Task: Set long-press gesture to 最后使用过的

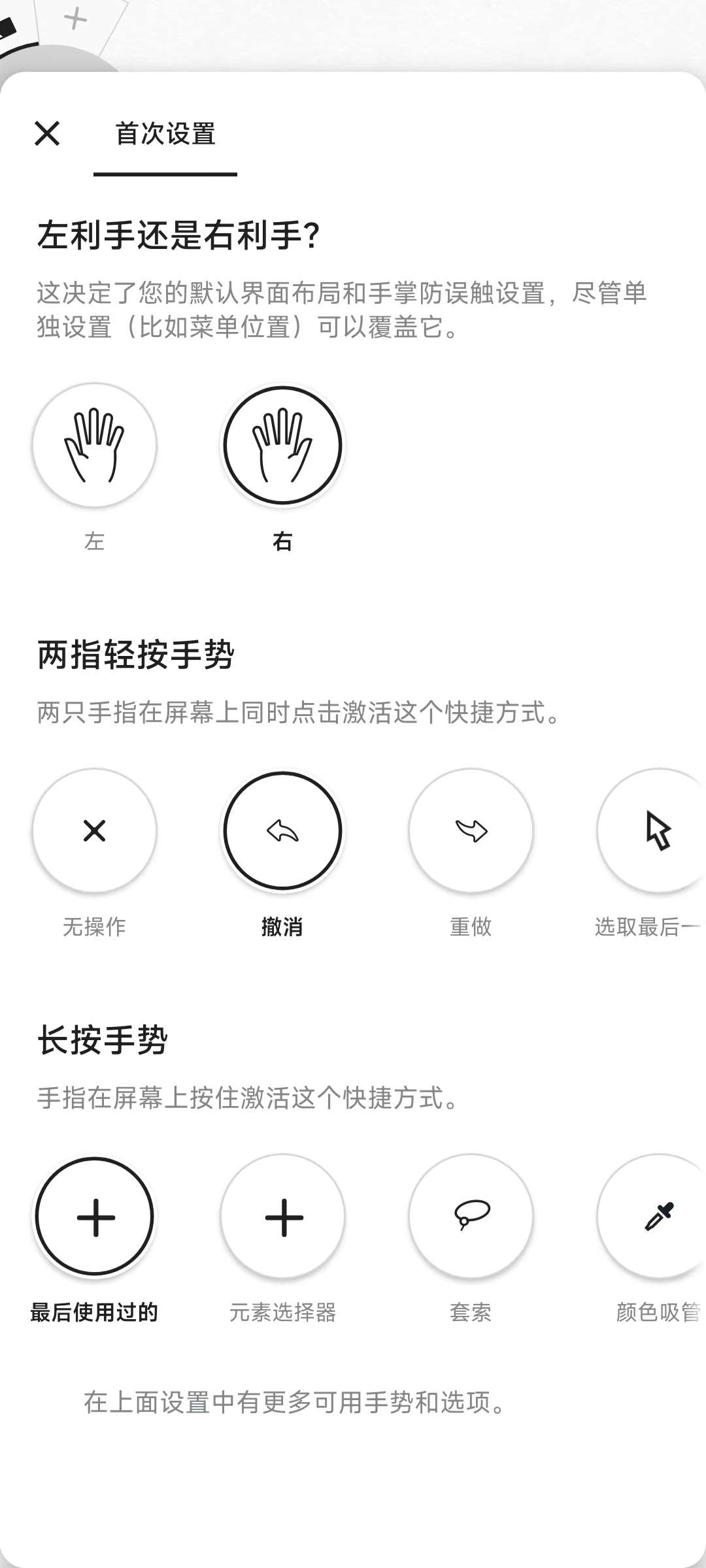Action: tap(95, 1216)
